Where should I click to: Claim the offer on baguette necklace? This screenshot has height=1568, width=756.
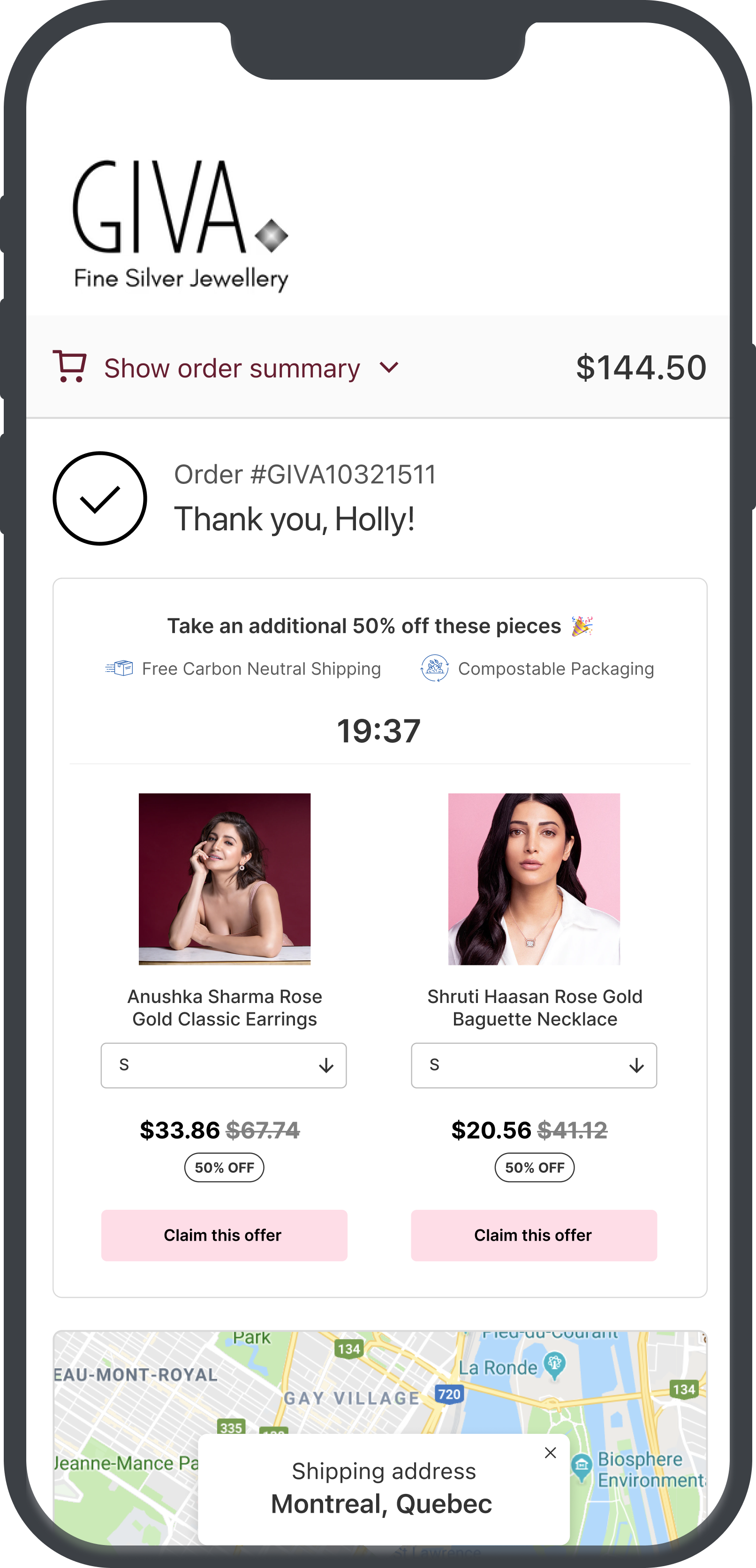click(x=534, y=1235)
